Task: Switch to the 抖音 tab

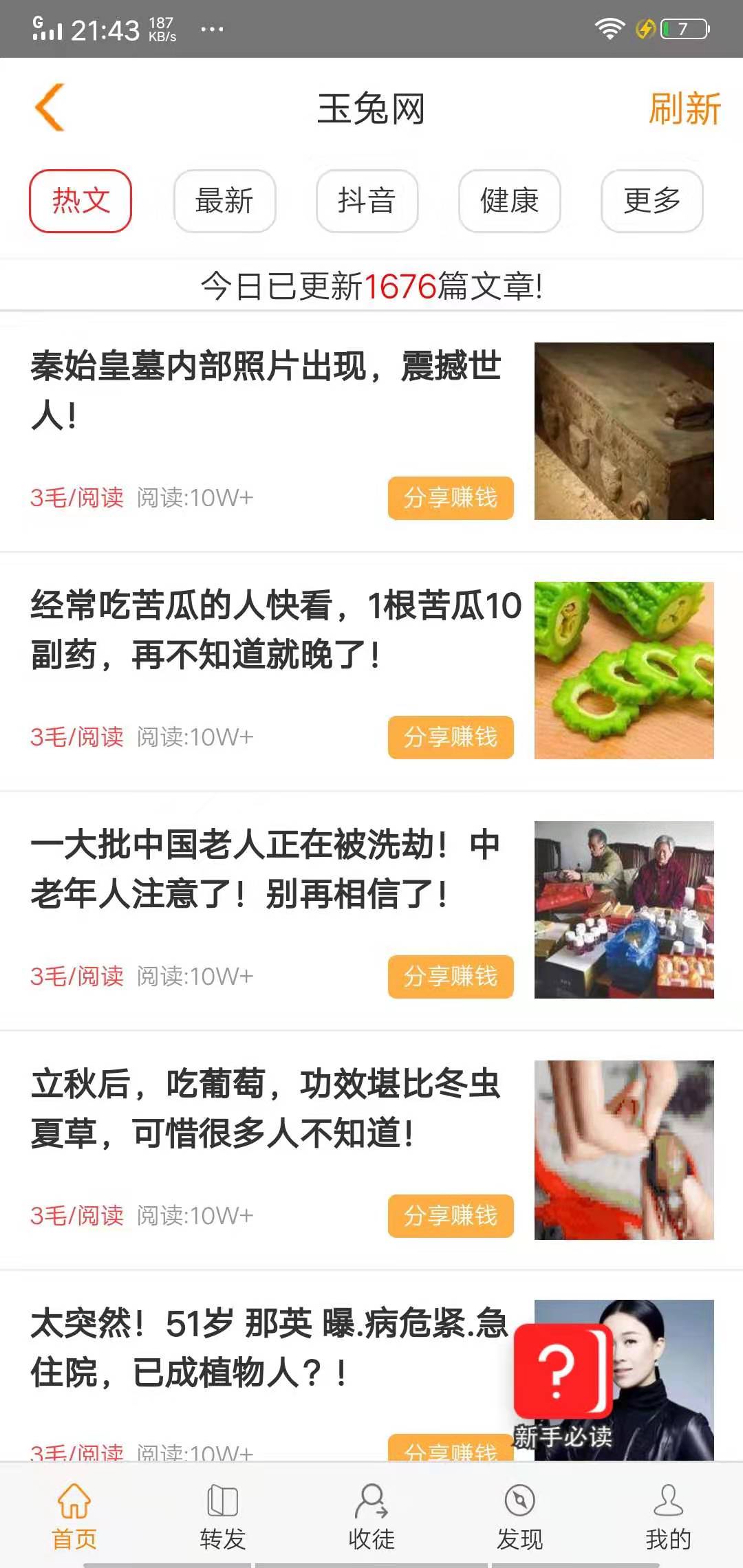Action: coord(367,200)
